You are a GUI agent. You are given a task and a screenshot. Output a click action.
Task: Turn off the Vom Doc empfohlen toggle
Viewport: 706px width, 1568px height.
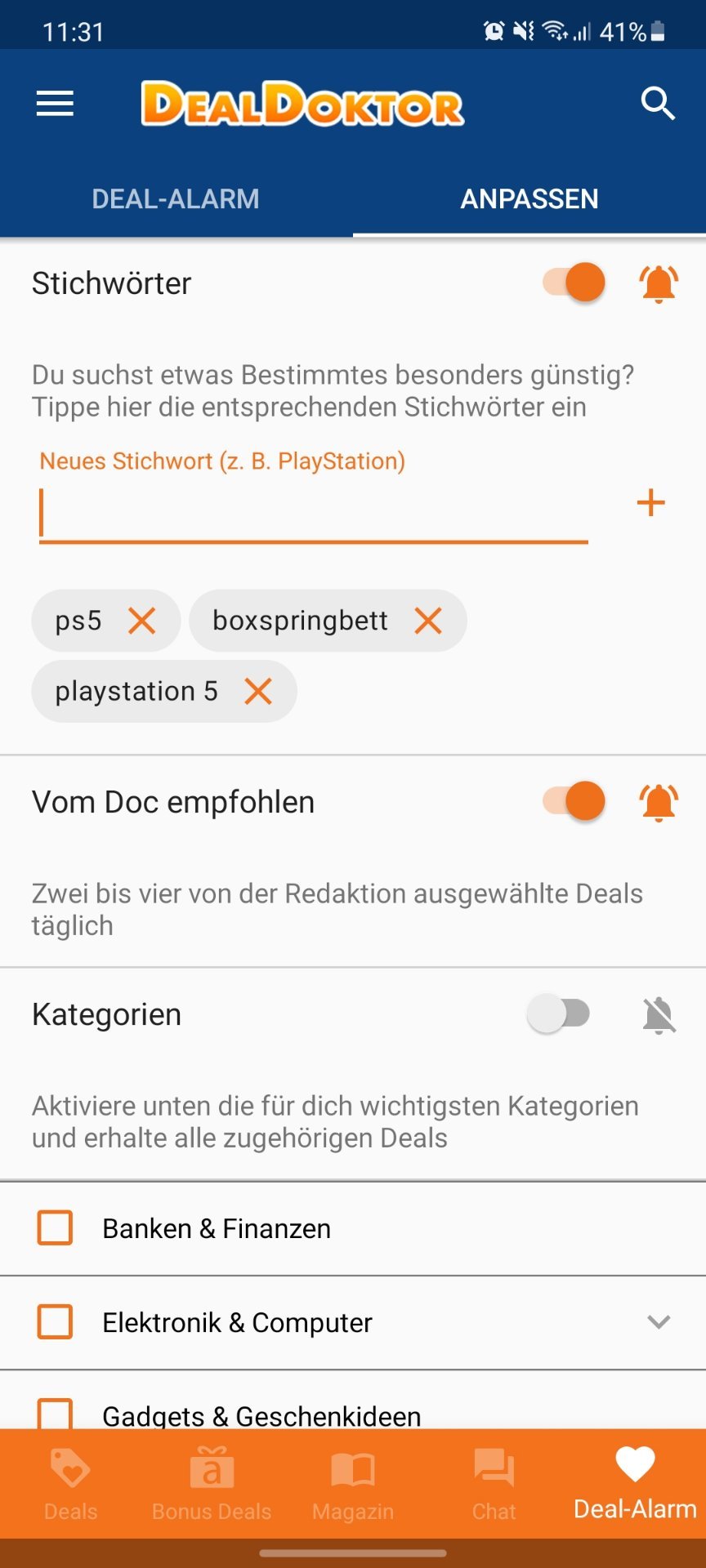pos(574,800)
